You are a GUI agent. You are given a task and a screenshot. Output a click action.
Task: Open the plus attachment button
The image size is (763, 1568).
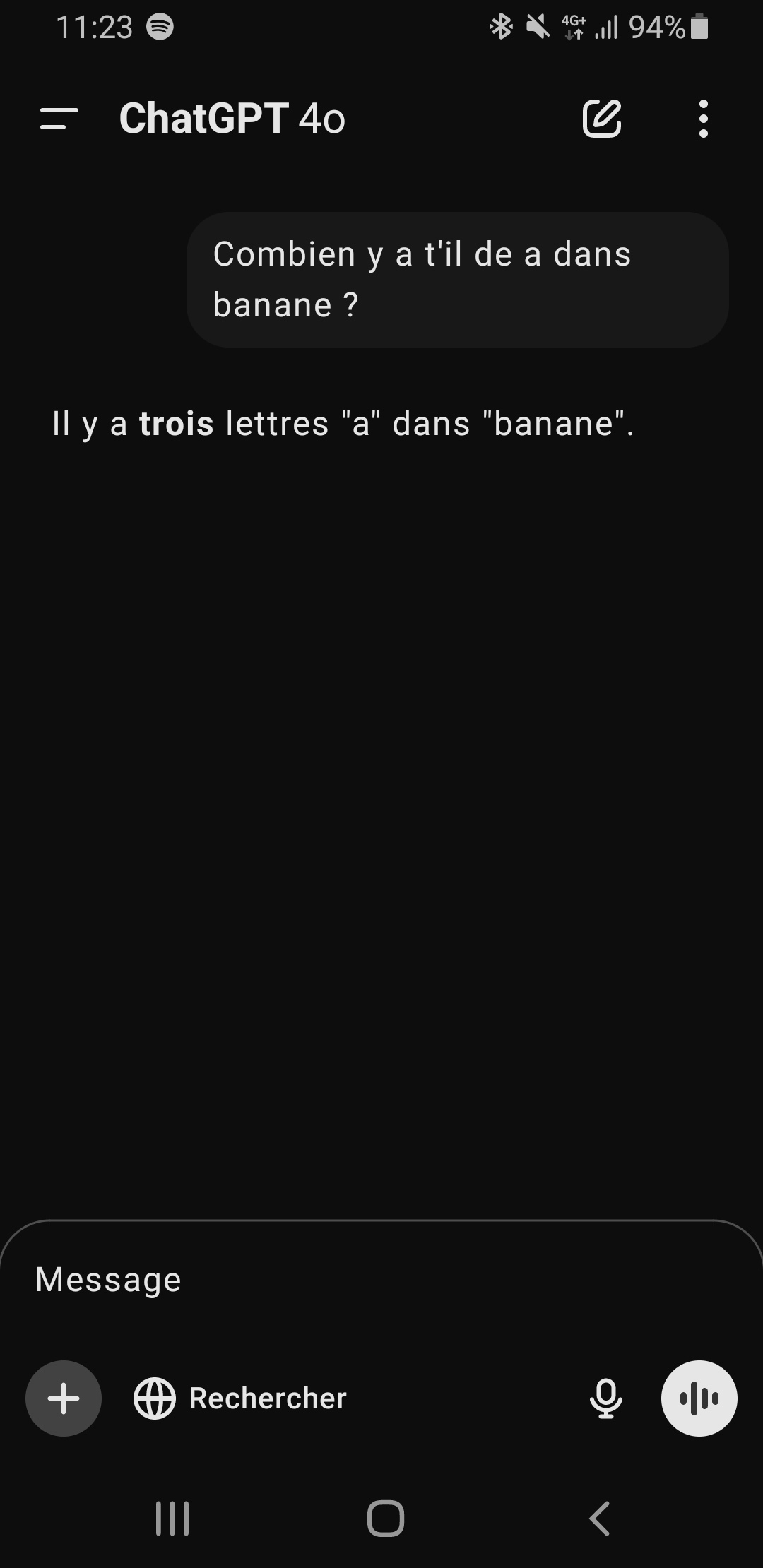64,1398
